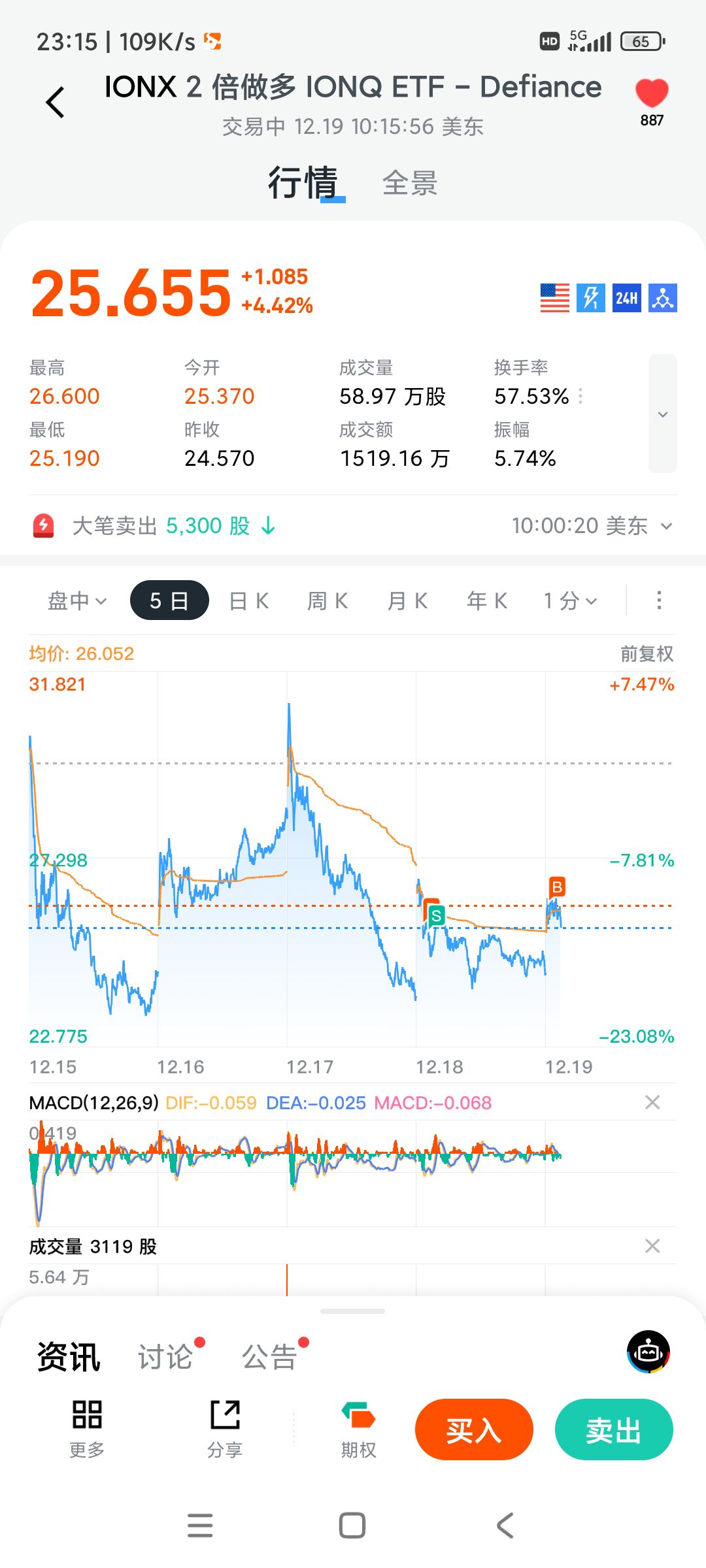Tap the 卖出 sell button
Image resolution: width=706 pixels, height=1568 pixels.
point(613,1429)
